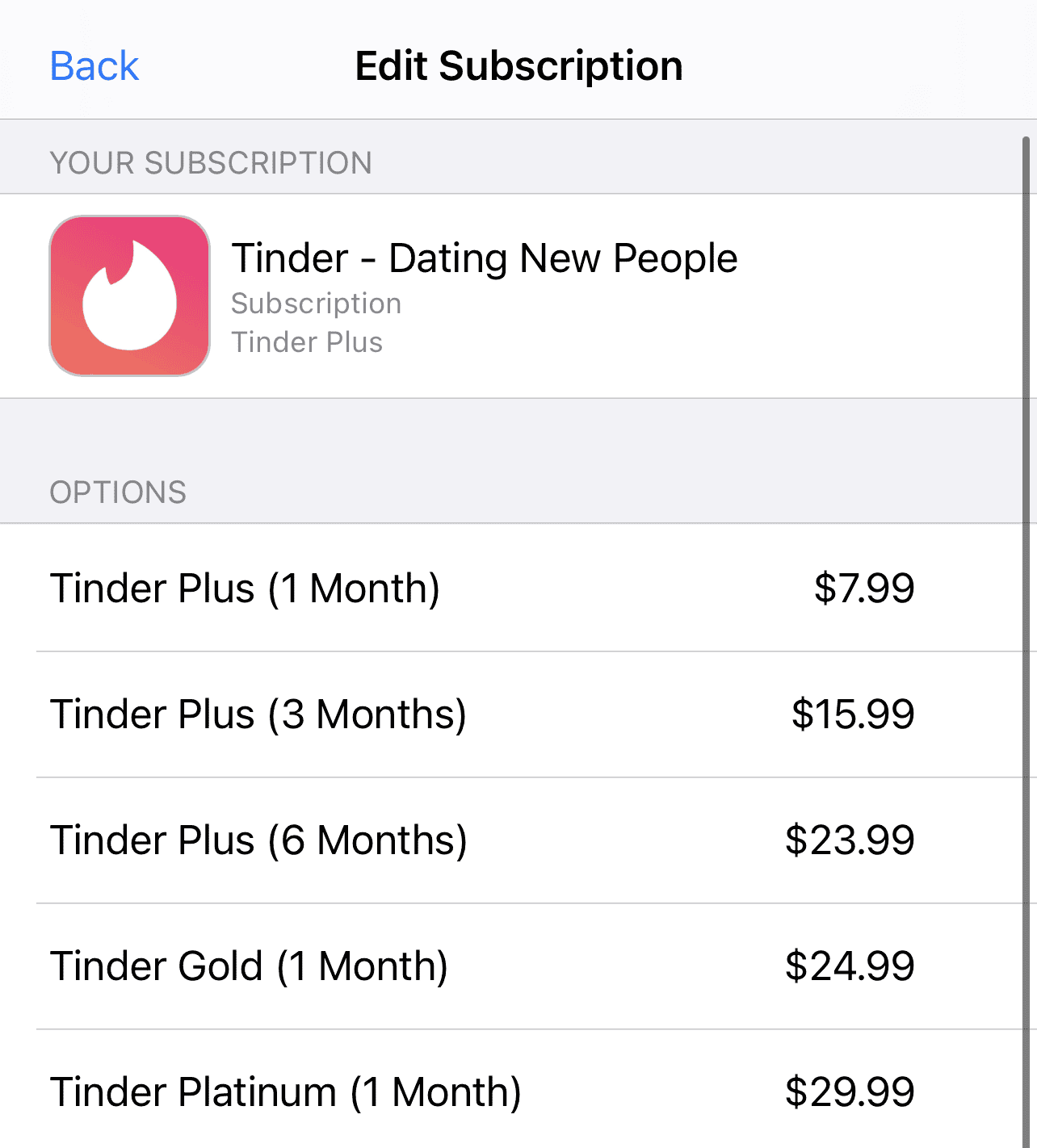Tap the $15.99 price label
Image resolution: width=1037 pixels, height=1148 pixels.
(854, 714)
